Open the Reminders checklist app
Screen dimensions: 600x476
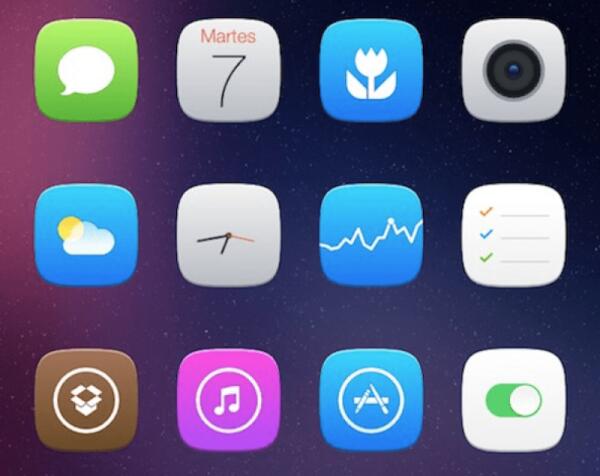(514, 235)
